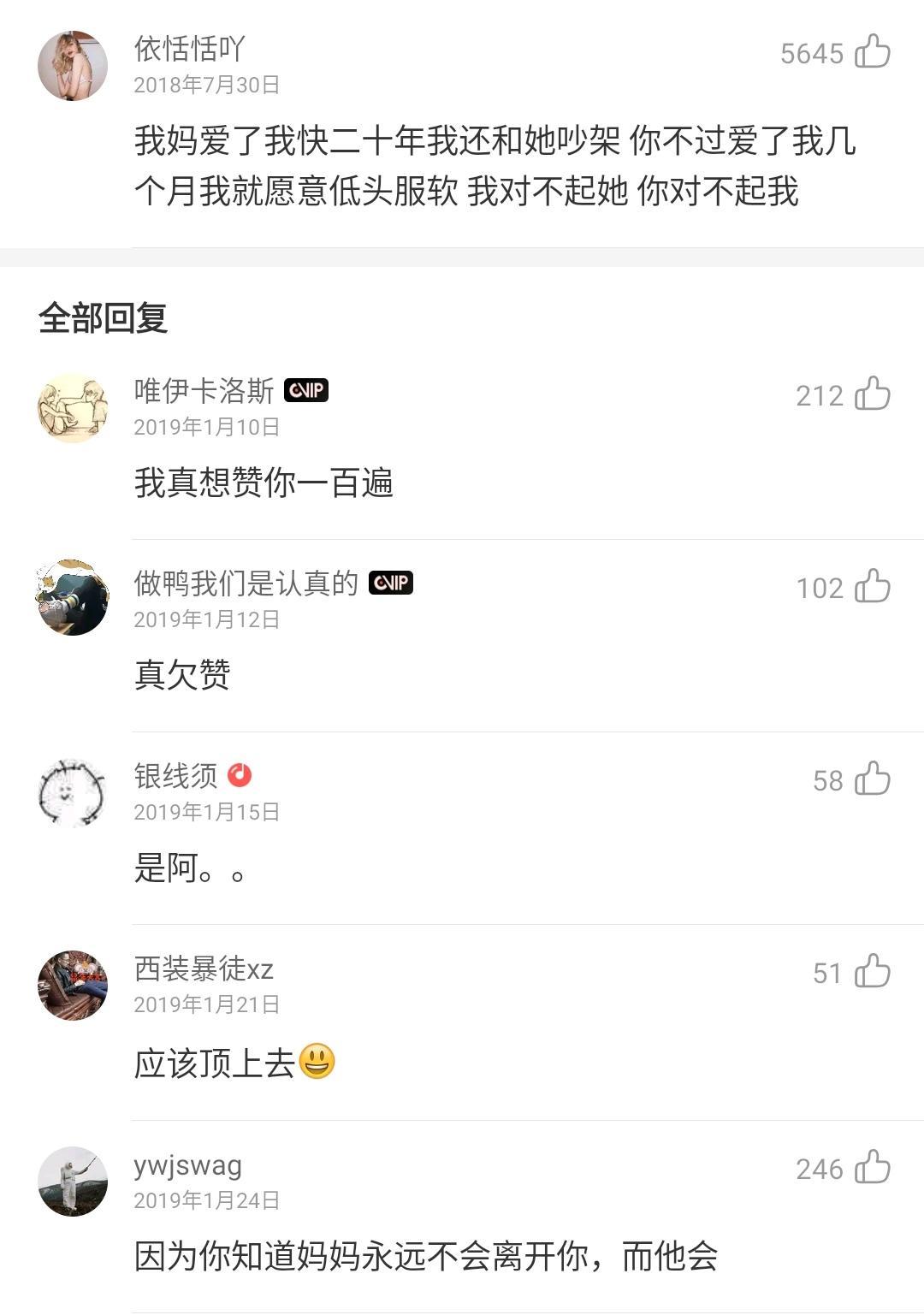The image size is (924, 1315).
Task: Reply to the comment 真欠赞
Action: 182,675
